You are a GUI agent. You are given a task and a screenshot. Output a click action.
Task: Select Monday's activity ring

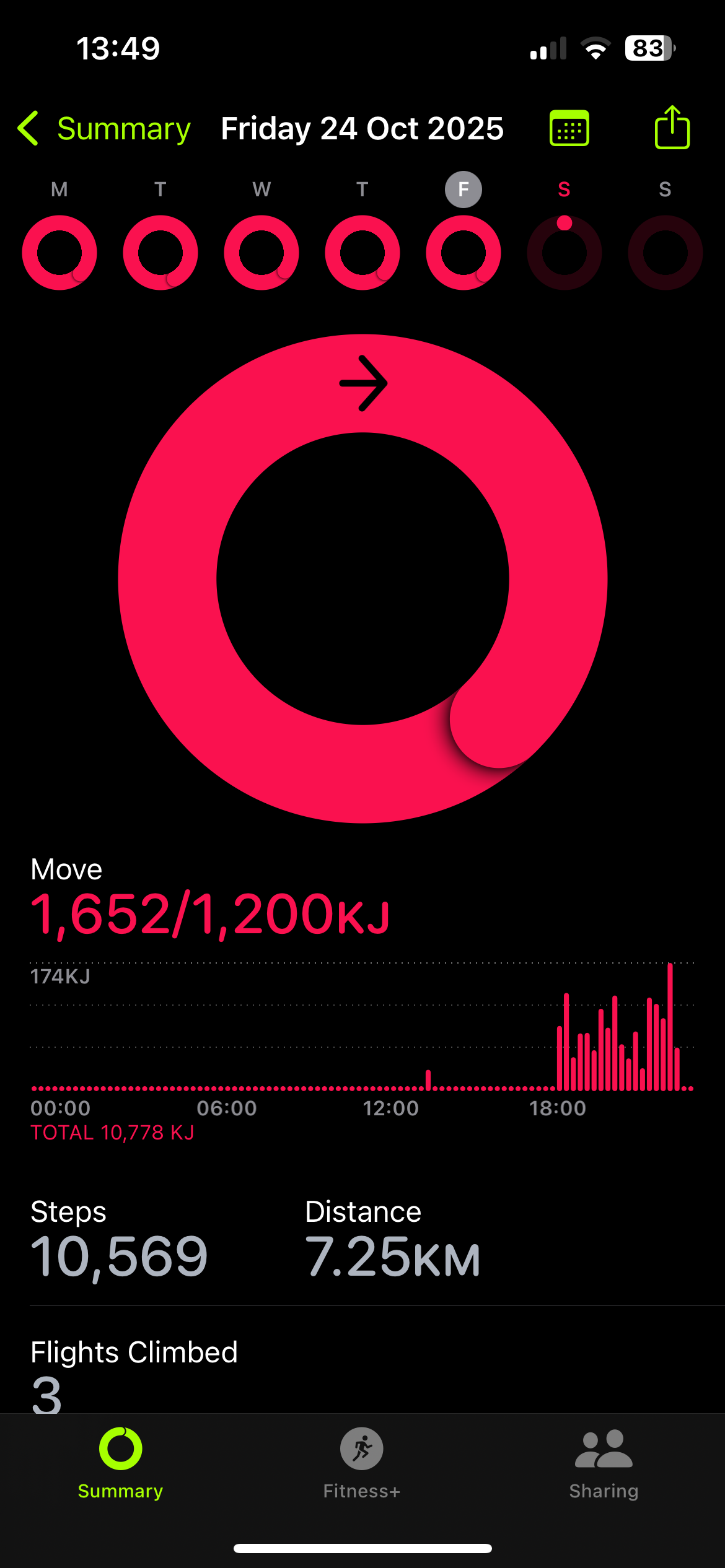(x=59, y=253)
